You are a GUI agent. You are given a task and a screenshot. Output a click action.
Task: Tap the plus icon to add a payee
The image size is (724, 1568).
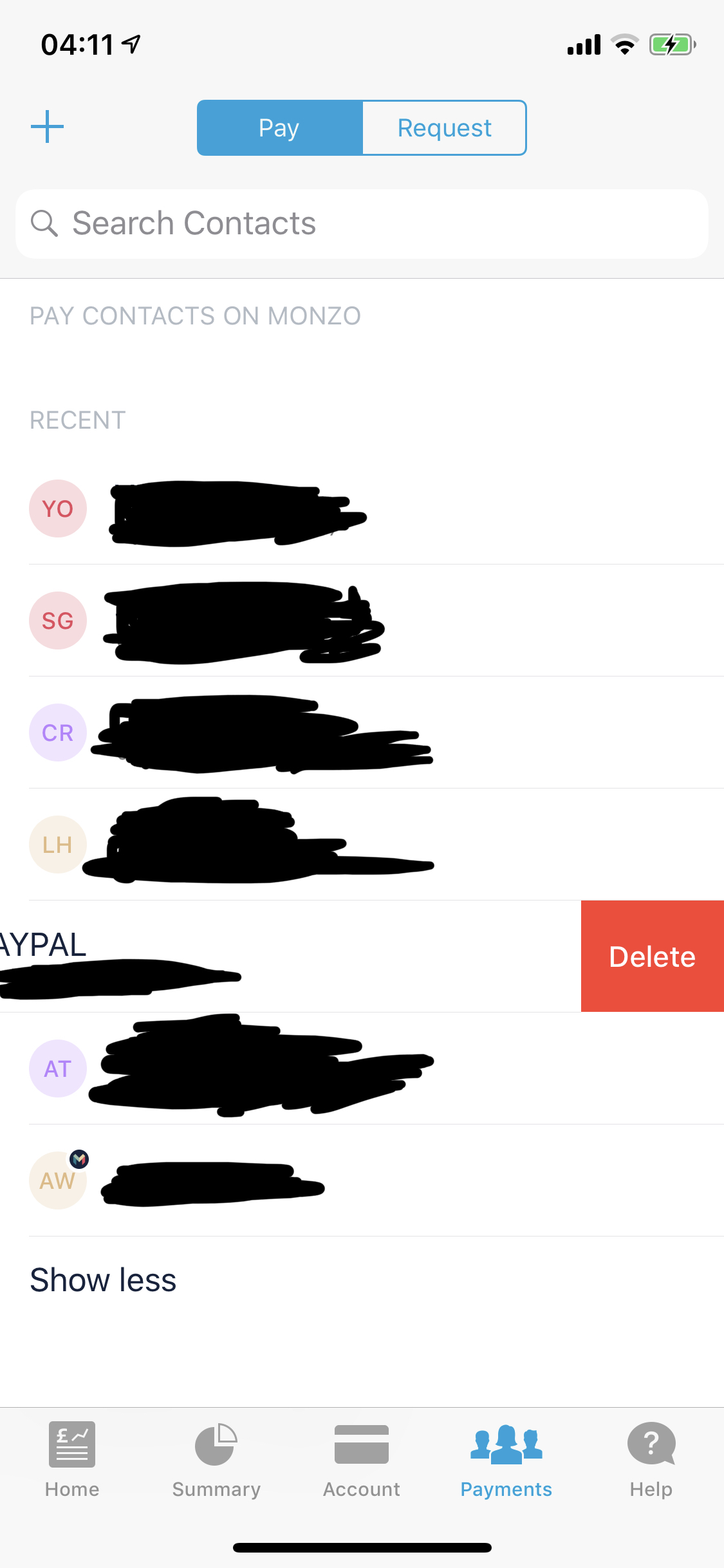pos(47,127)
